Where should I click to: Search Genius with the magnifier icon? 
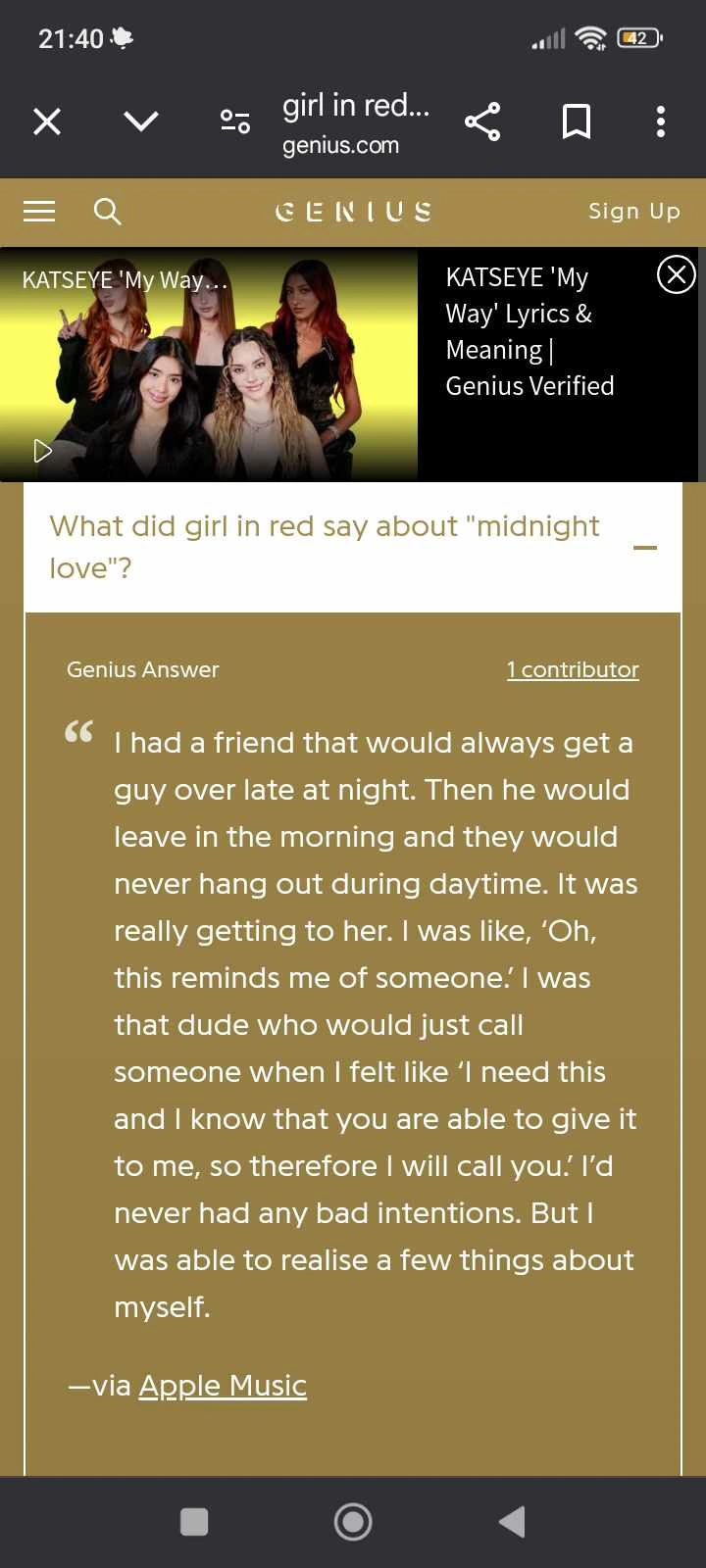point(107,212)
